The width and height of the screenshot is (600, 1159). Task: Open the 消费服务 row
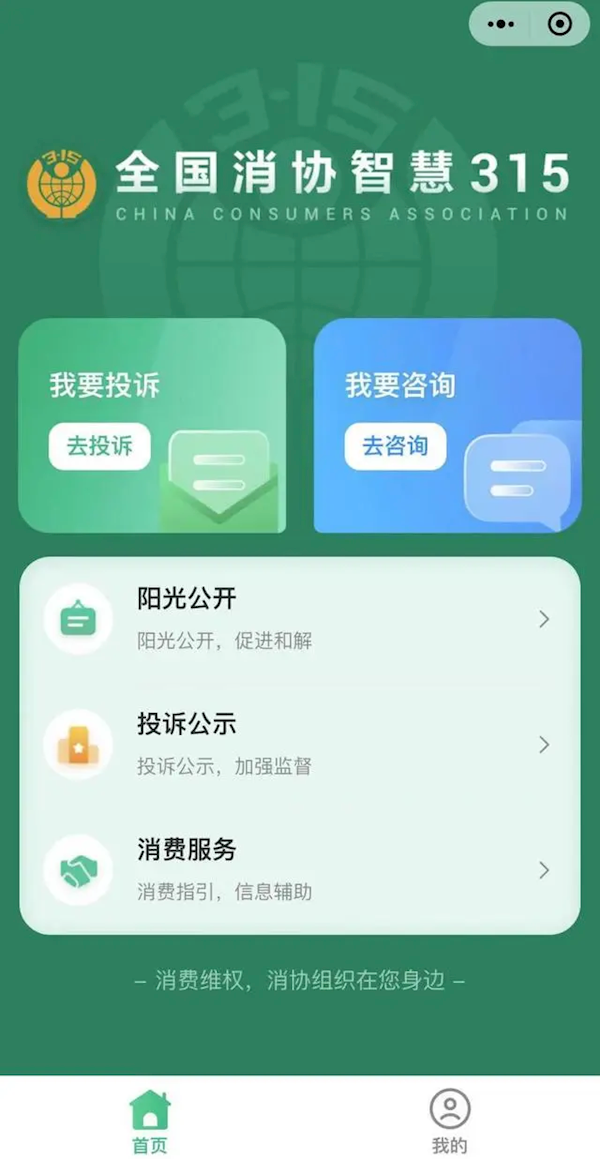pyautogui.click(x=300, y=870)
